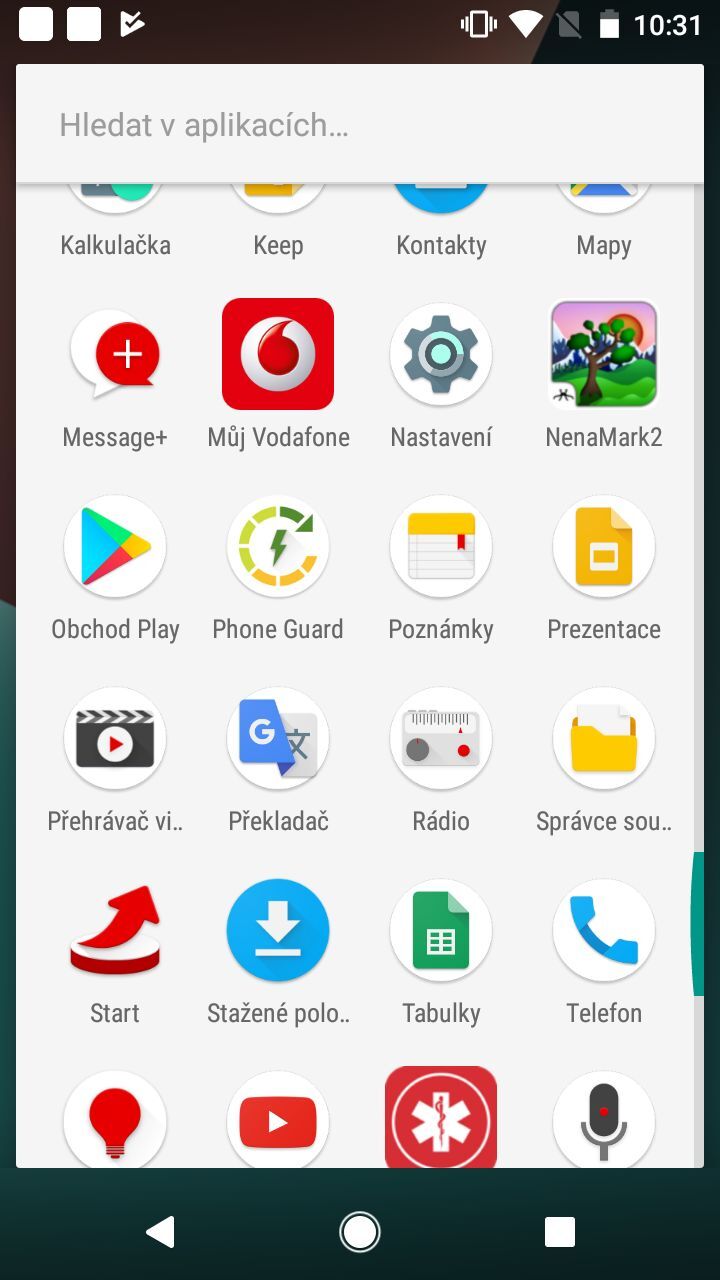Open Obchod Play
Viewport: 720px width, 1280px height.
coord(114,547)
